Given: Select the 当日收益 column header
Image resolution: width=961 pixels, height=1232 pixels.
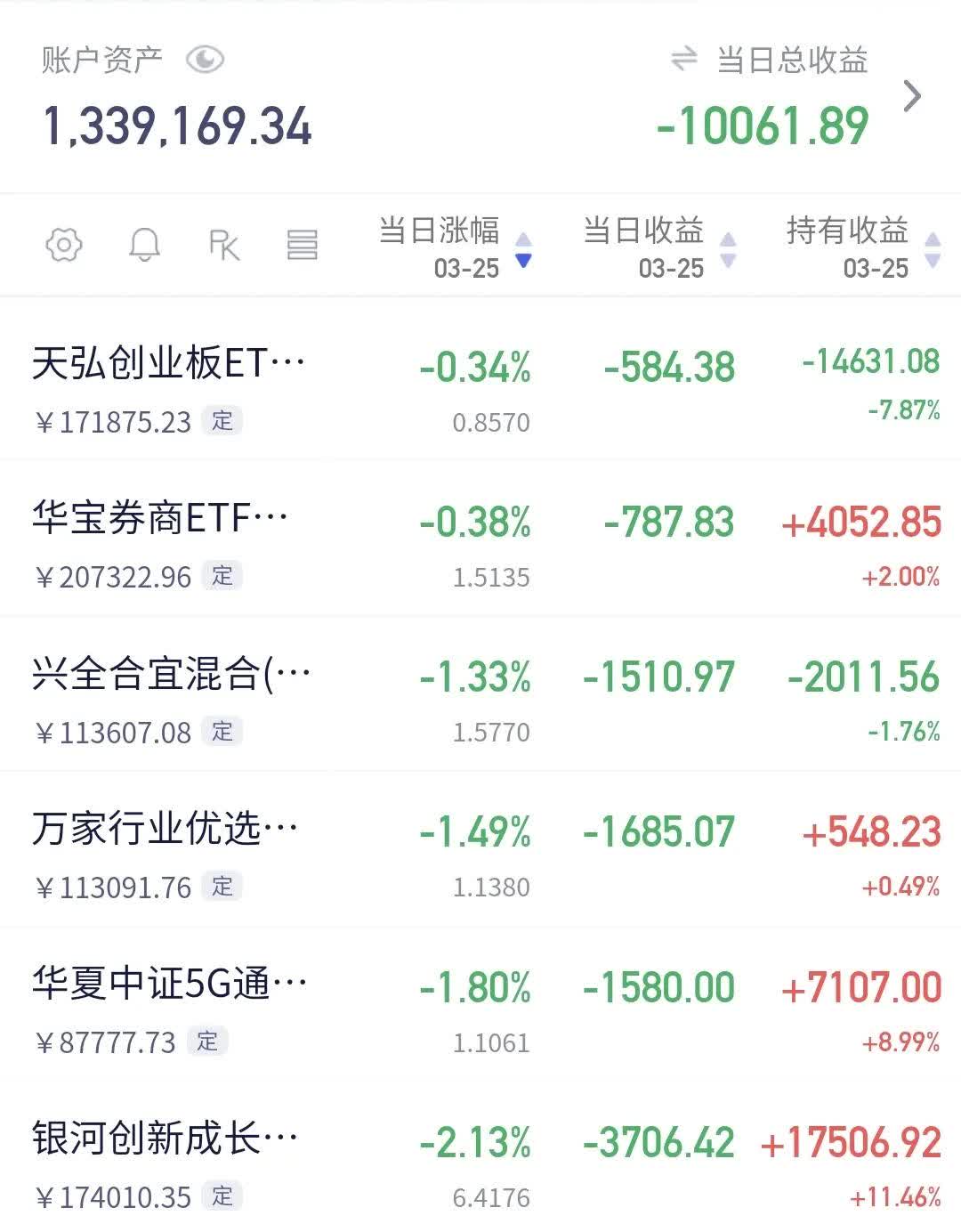Looking at the screenshot, I should click(x=642, y=231).
